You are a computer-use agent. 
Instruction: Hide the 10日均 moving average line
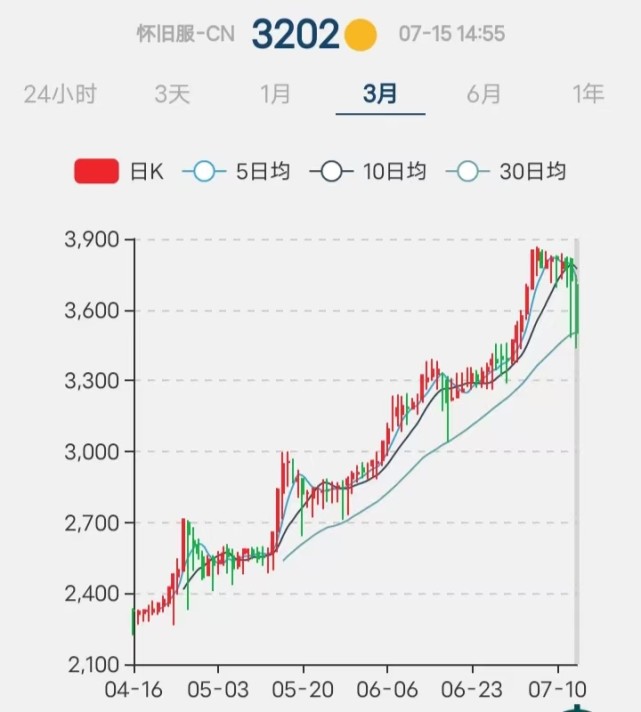tap(368, 172)
